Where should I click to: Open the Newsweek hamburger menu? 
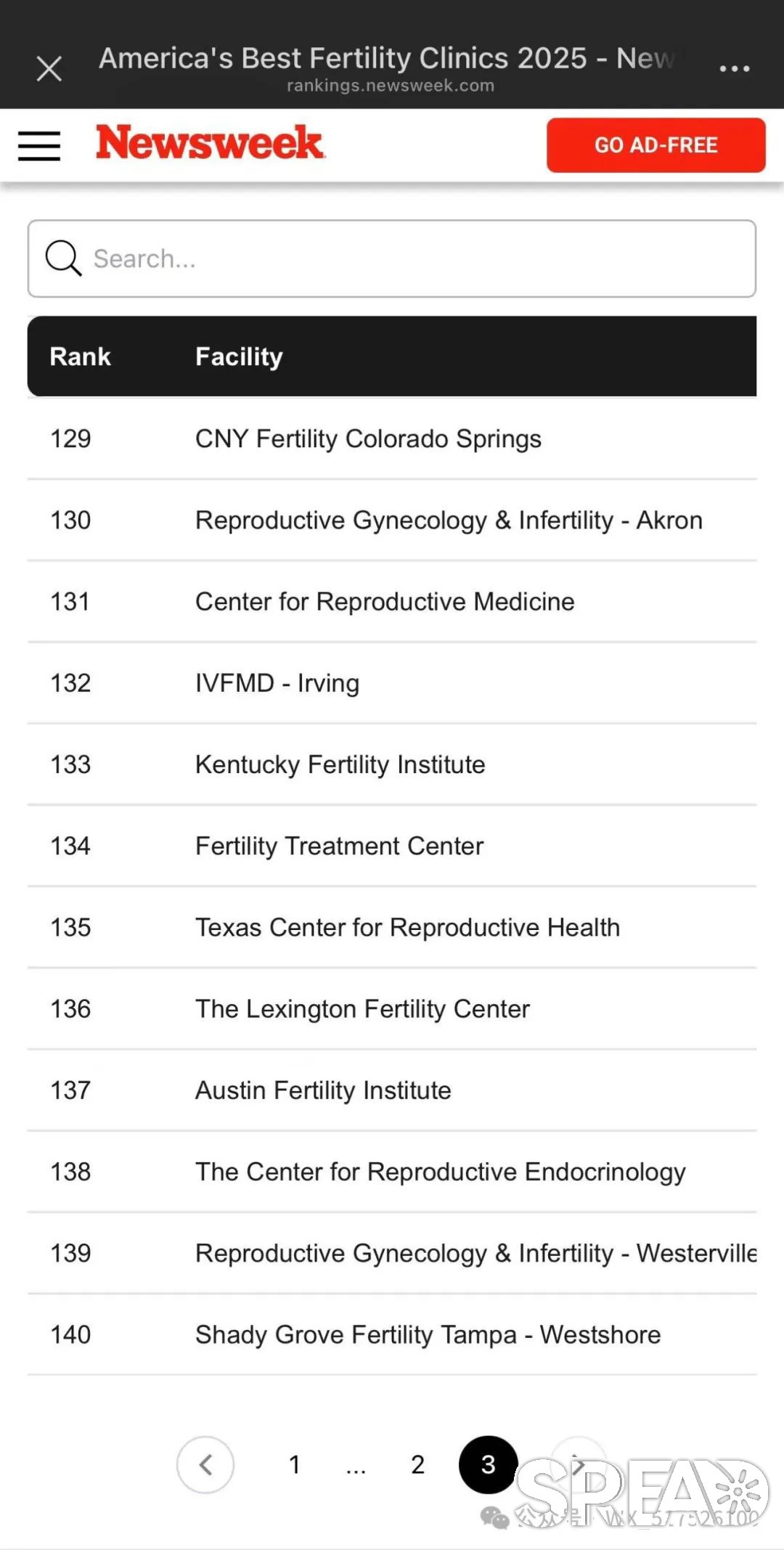(39, 145)
